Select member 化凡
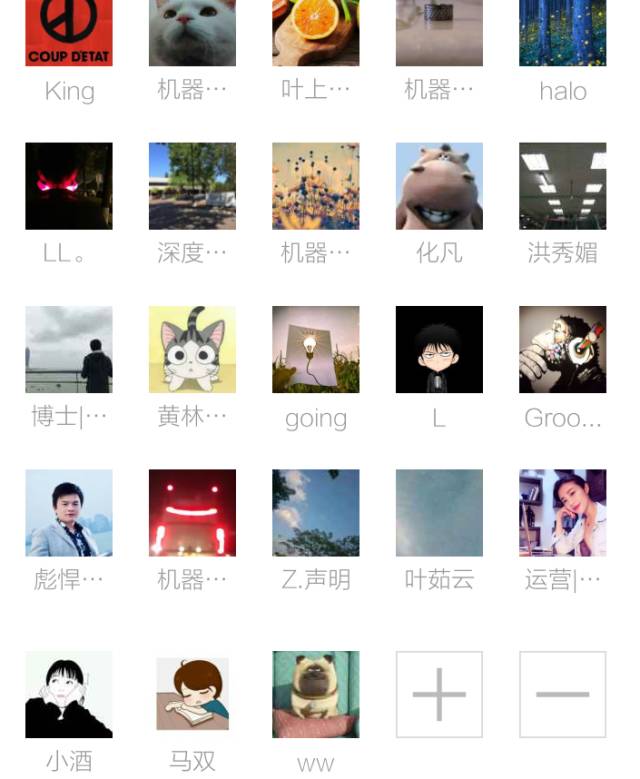 [x=439, y=186]
